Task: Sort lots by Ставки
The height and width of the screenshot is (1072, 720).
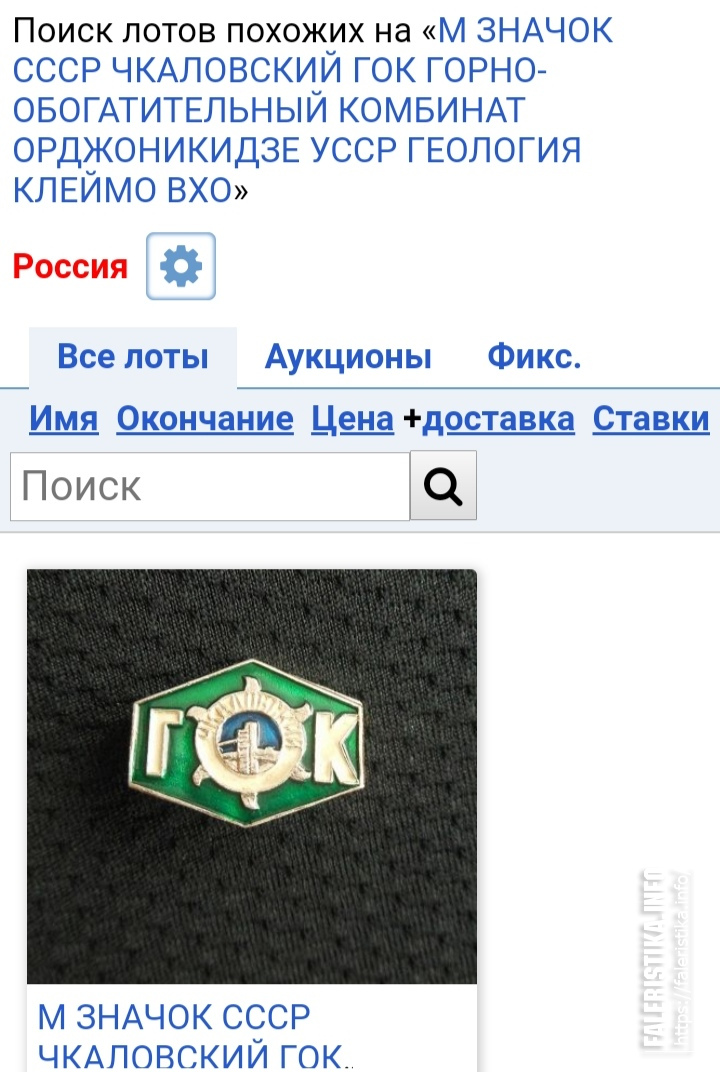Action: click(651, 419)
